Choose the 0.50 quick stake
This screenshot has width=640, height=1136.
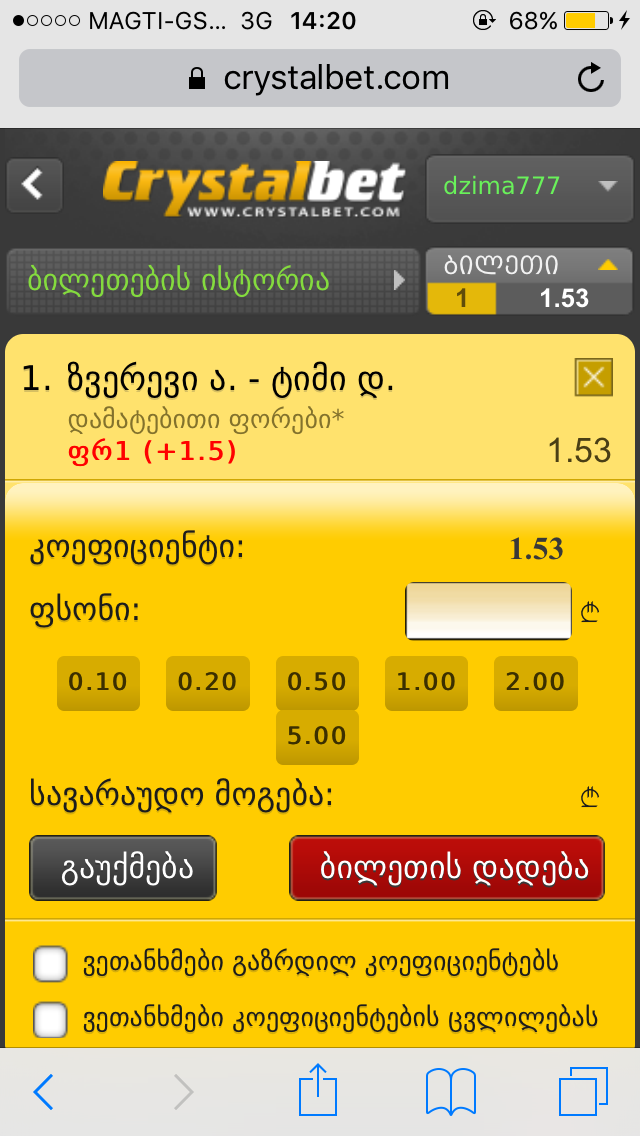[x=317, y=682]
